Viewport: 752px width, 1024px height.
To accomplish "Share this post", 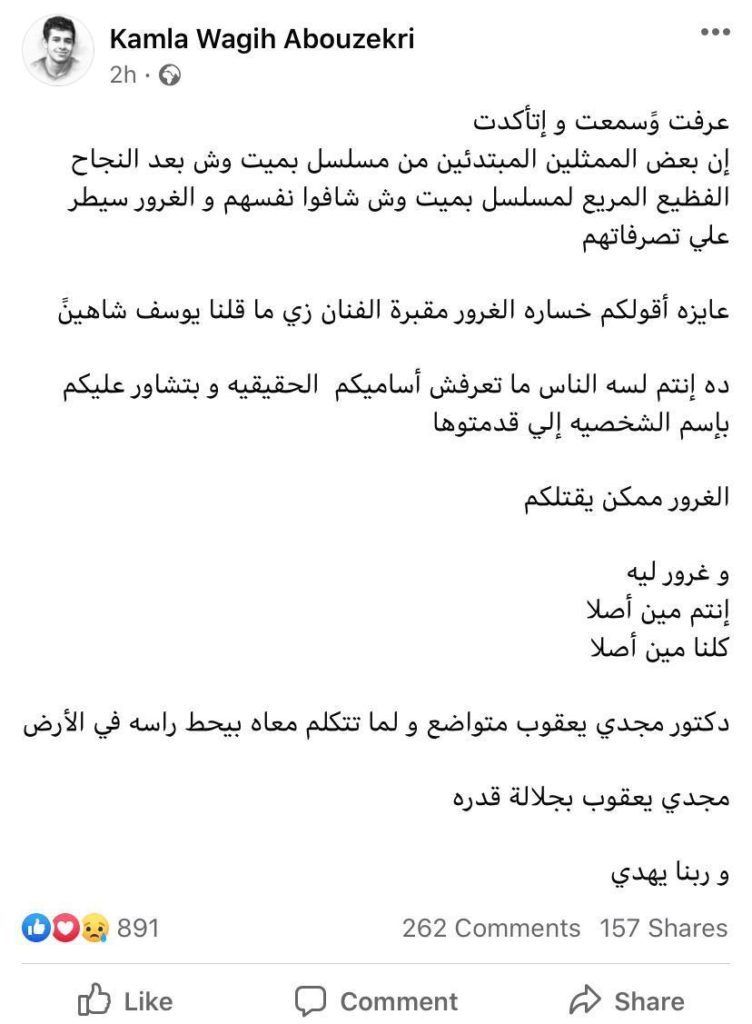I will (628, 1000).
